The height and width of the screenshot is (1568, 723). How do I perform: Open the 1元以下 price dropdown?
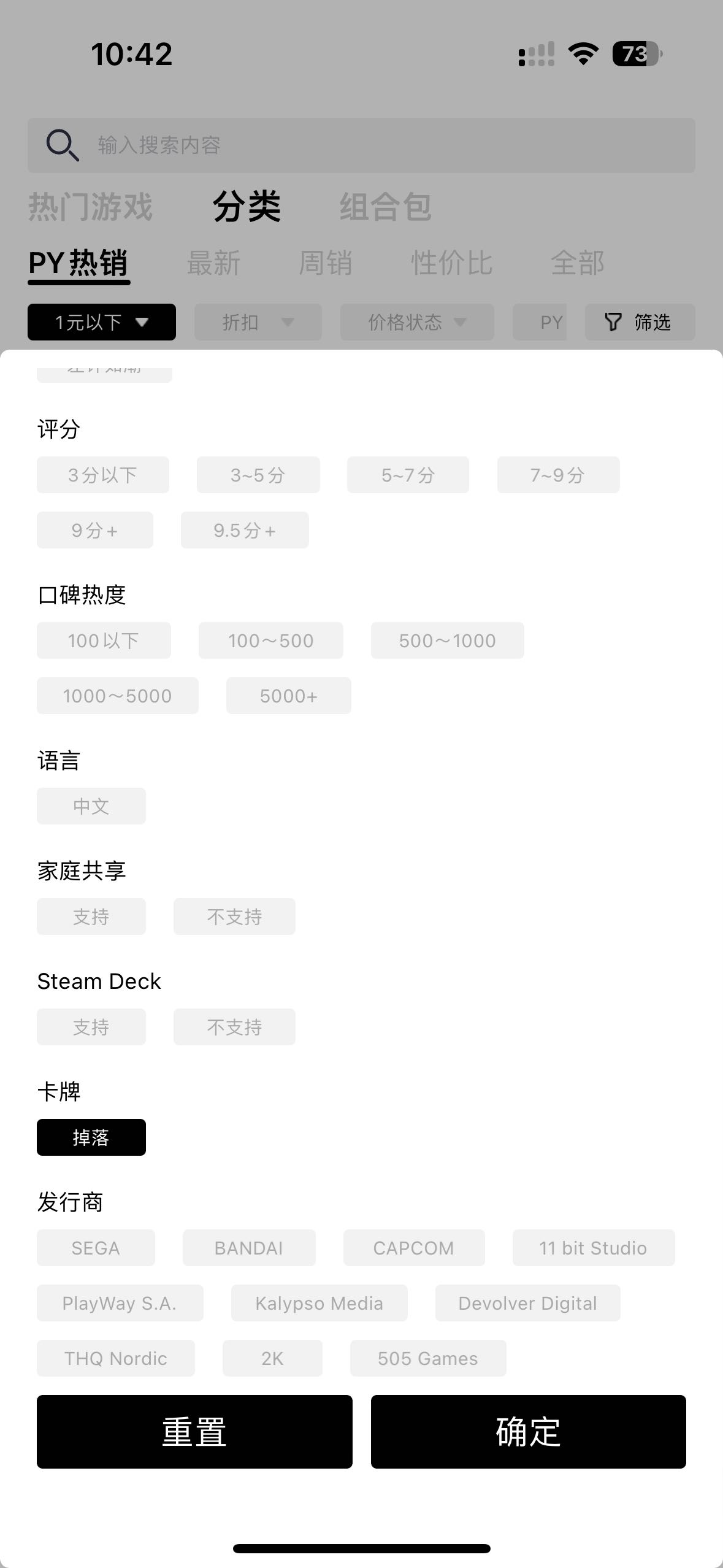pos(102,322)
